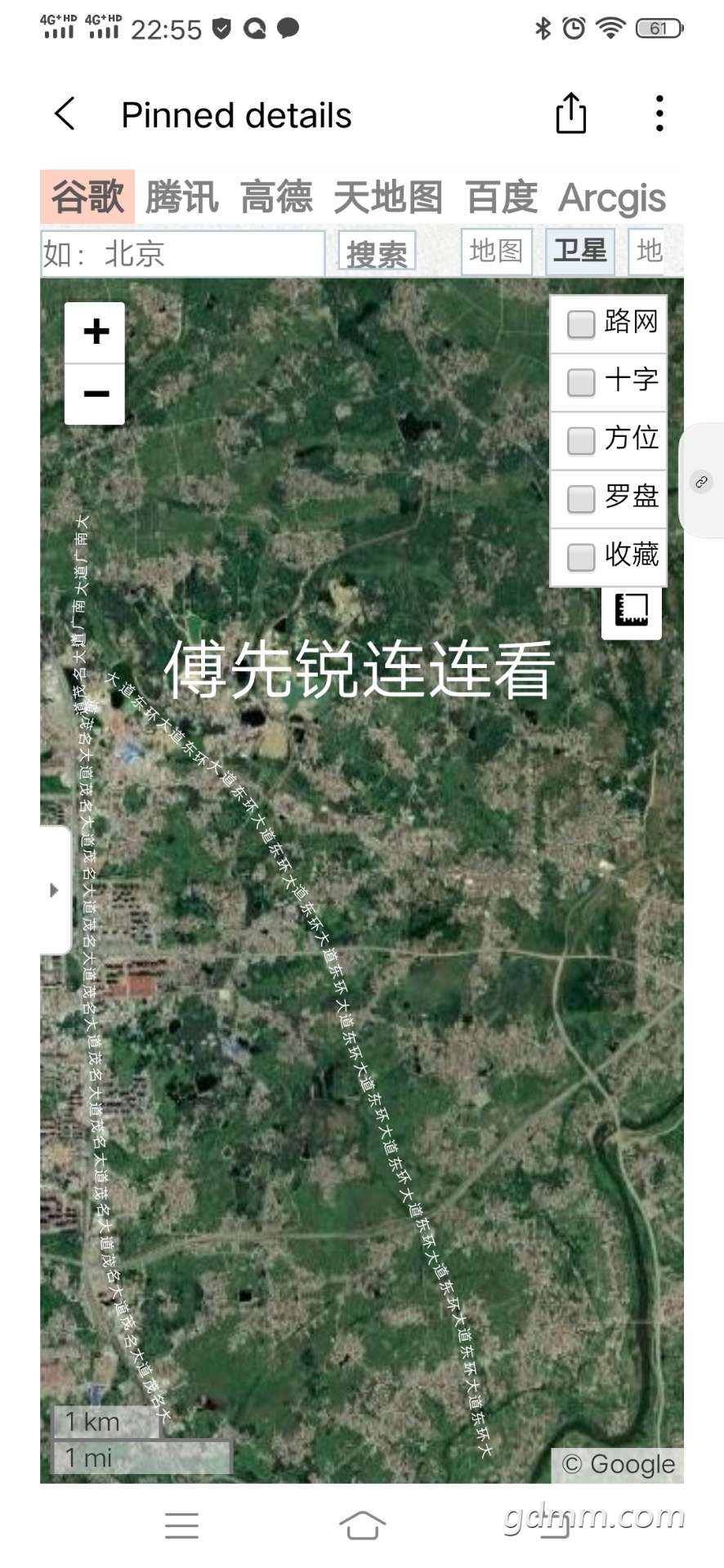
Task: Check the 十字 crosshair option
Action: tap(581, 381)
